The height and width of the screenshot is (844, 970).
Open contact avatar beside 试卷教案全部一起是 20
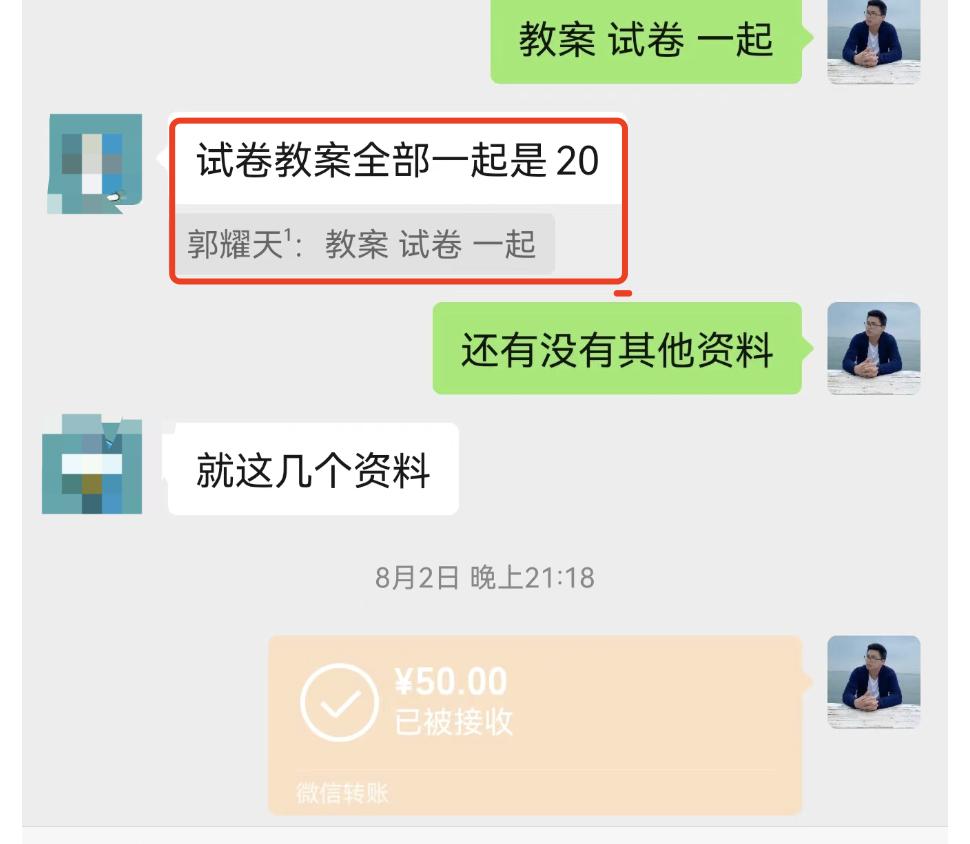tap(95, 163)
